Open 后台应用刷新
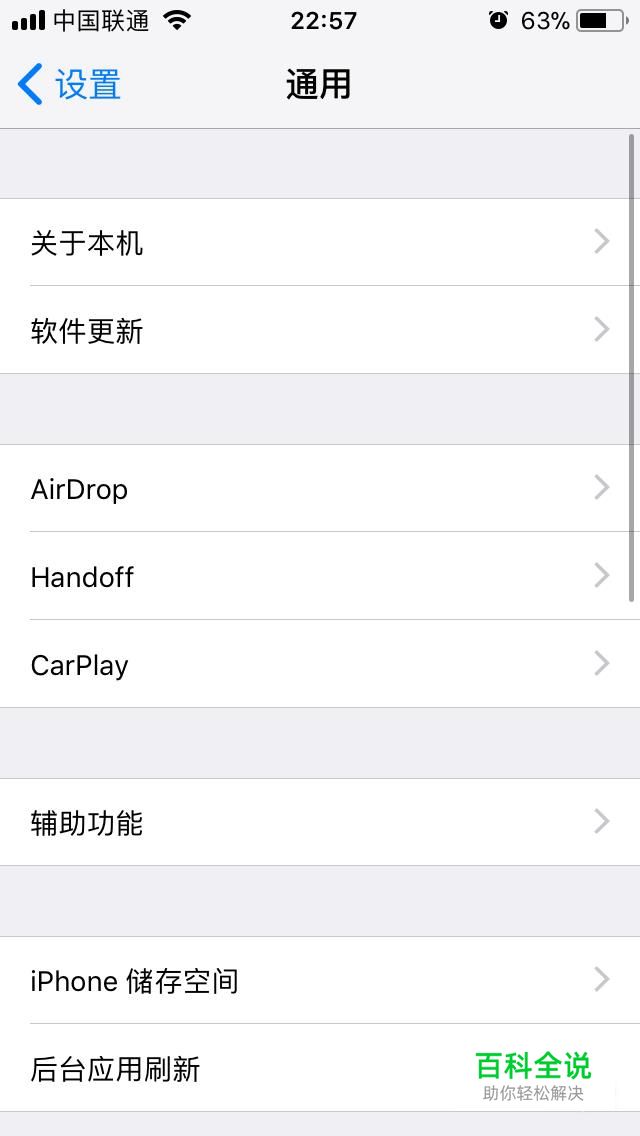This screenshot has height=1136, width=640. 320,1068
